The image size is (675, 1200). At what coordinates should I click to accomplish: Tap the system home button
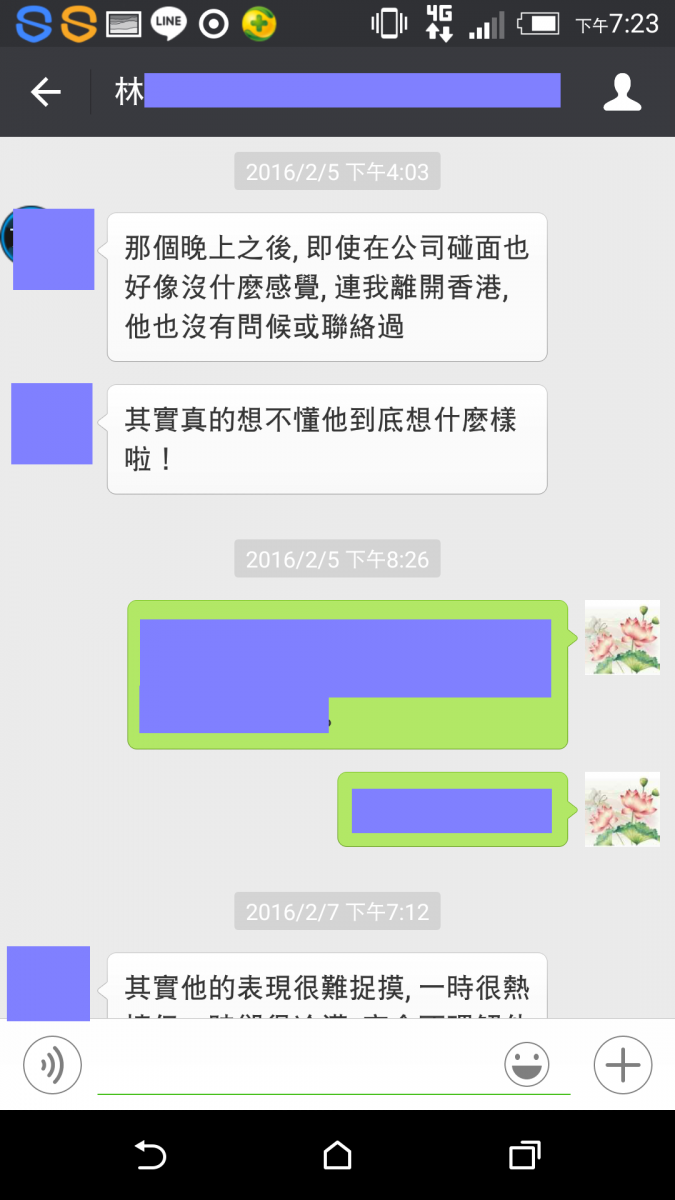click(337, 1156)
